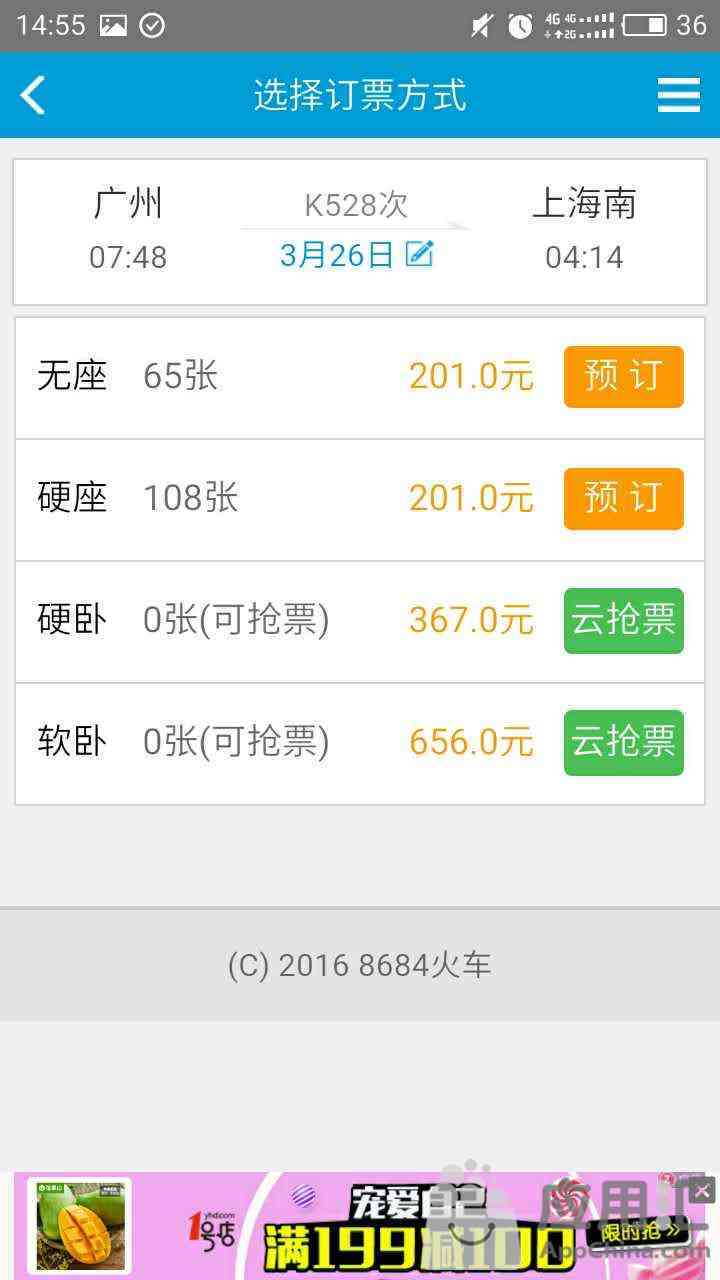Screen dimensions: 720x1280
Task: Tap 云抢票 for the 软卧 ticket
Action: pyautogui.click(x=624, y=743)
